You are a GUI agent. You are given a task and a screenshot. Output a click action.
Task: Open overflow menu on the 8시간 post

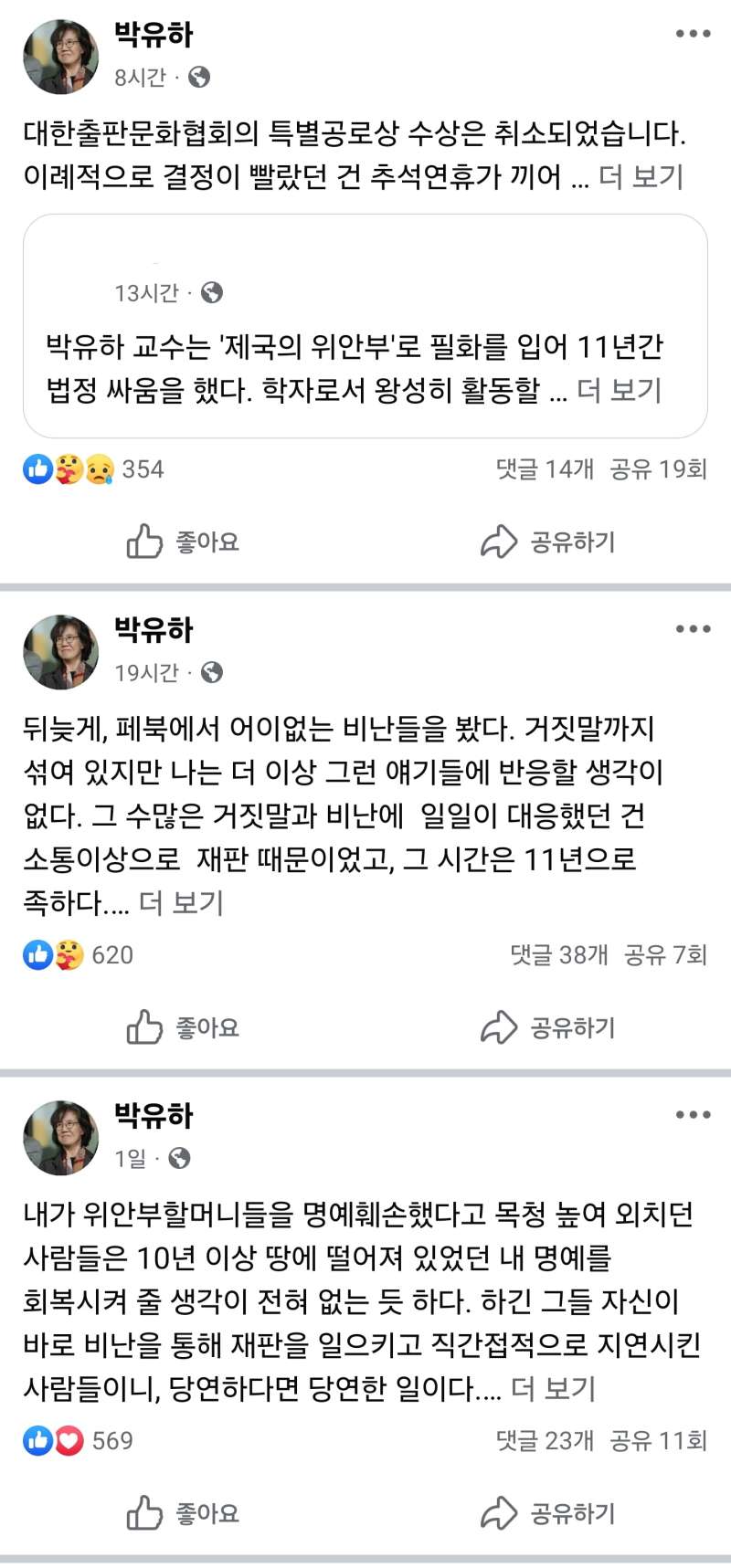tap(693, 35)
